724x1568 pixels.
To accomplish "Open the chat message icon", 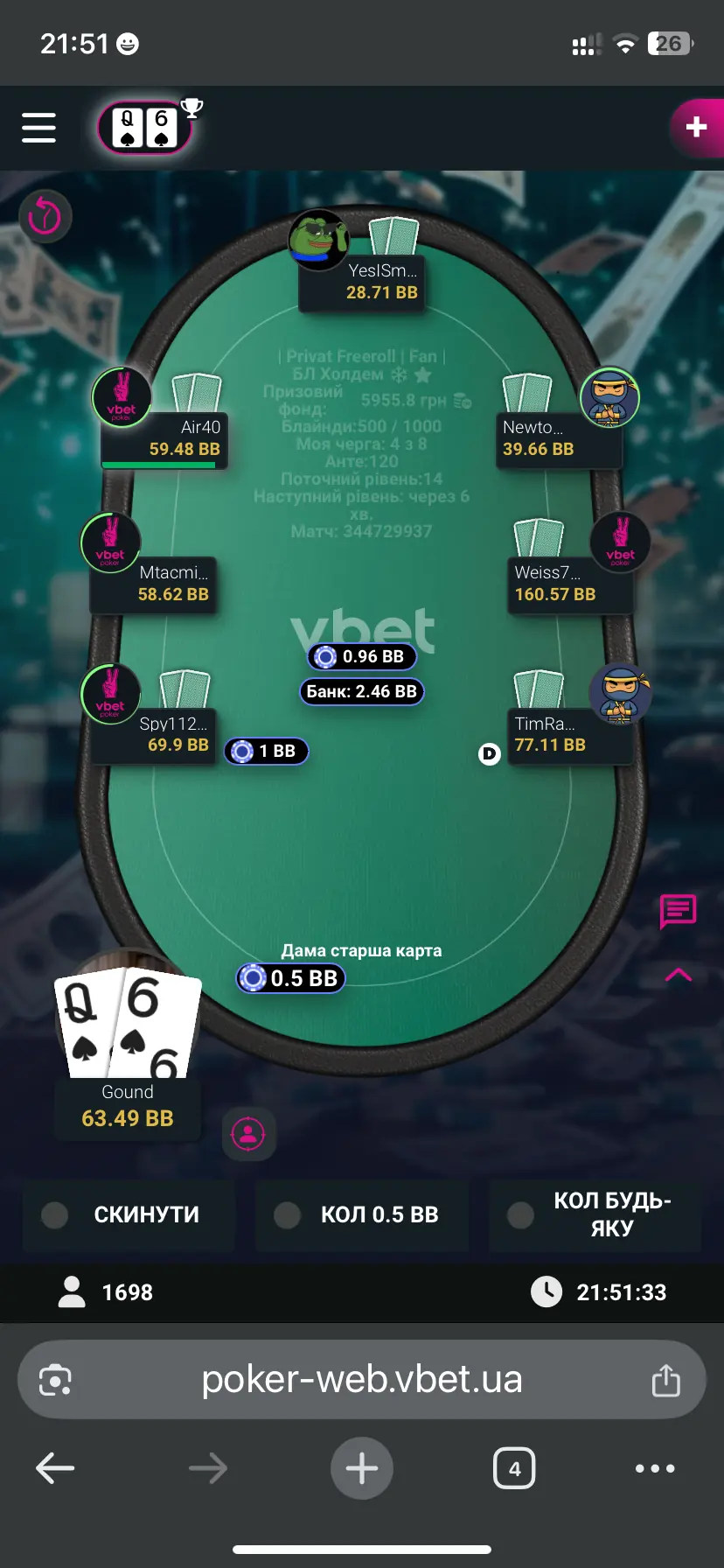I will coord(678,912).
